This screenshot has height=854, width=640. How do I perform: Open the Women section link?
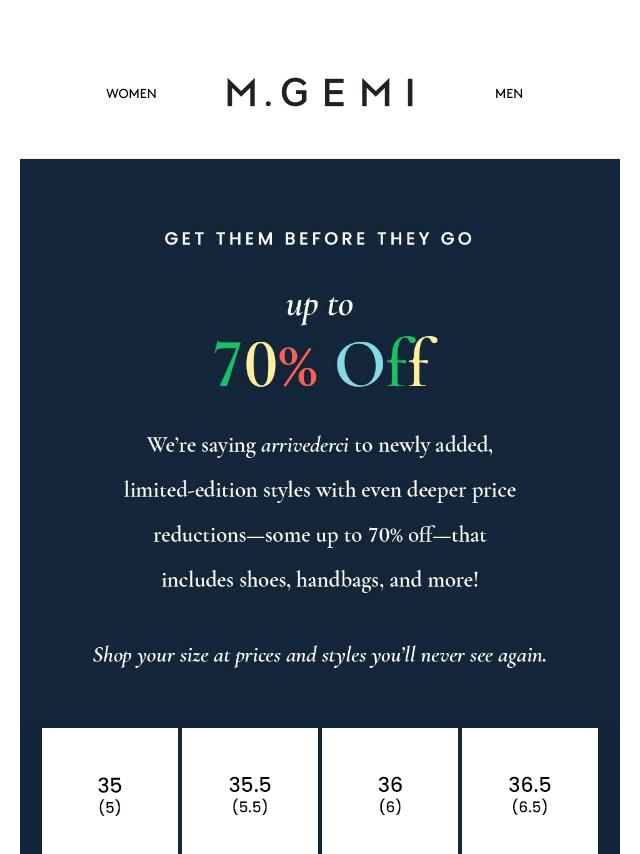131,94
